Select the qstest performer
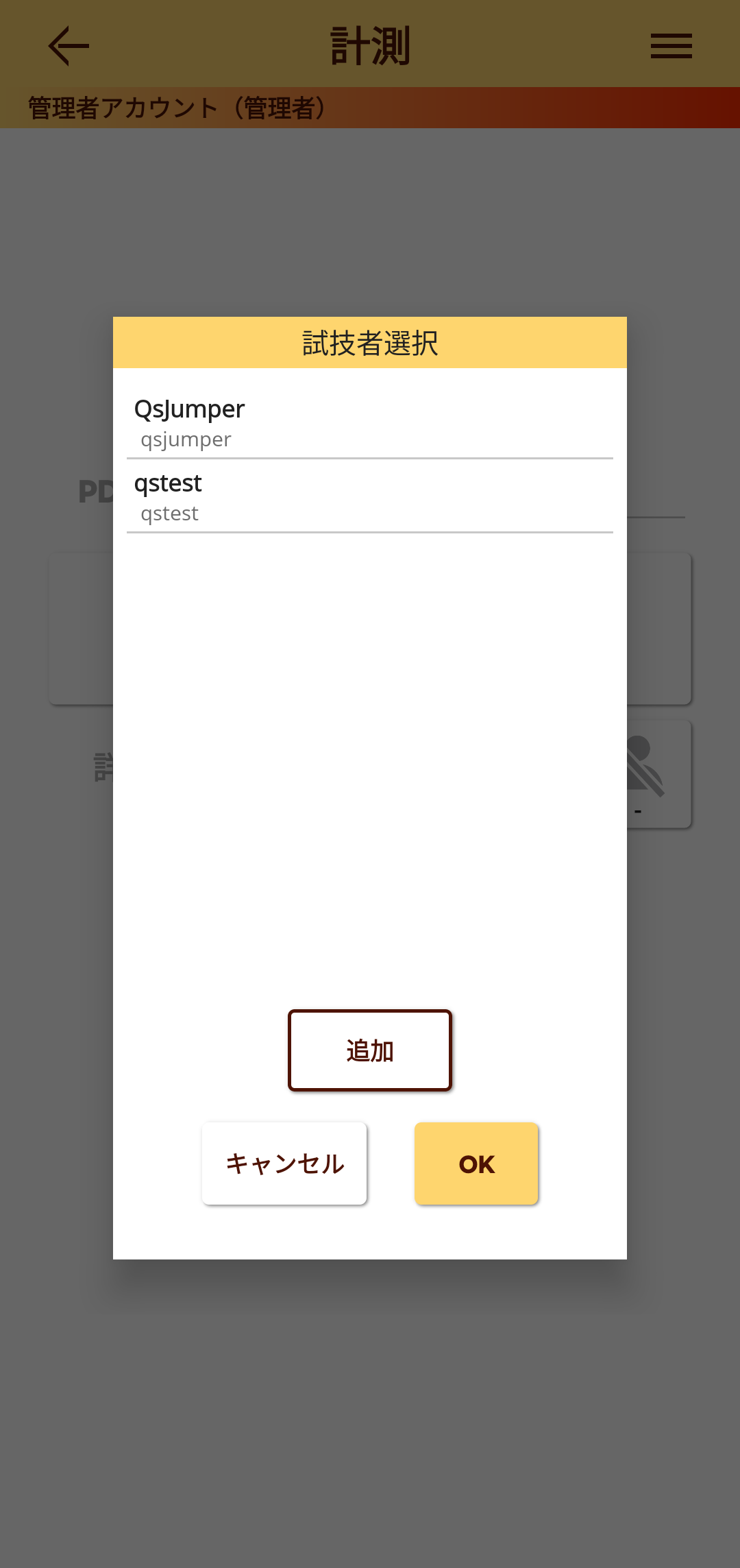Image resolution: width=740 pixels, height=1568 pixels. click(x=369, y=496)
